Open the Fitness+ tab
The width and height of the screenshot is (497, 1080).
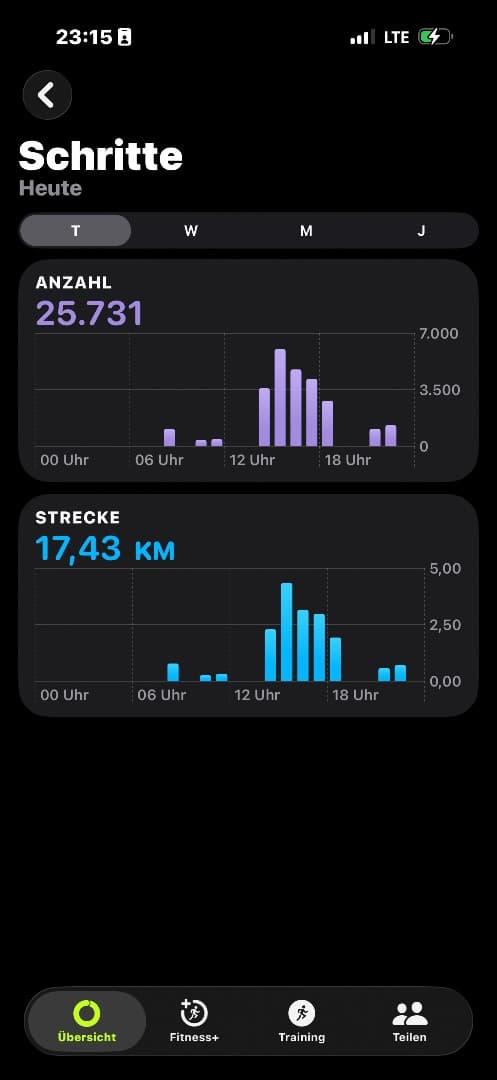click(194, 1021)
